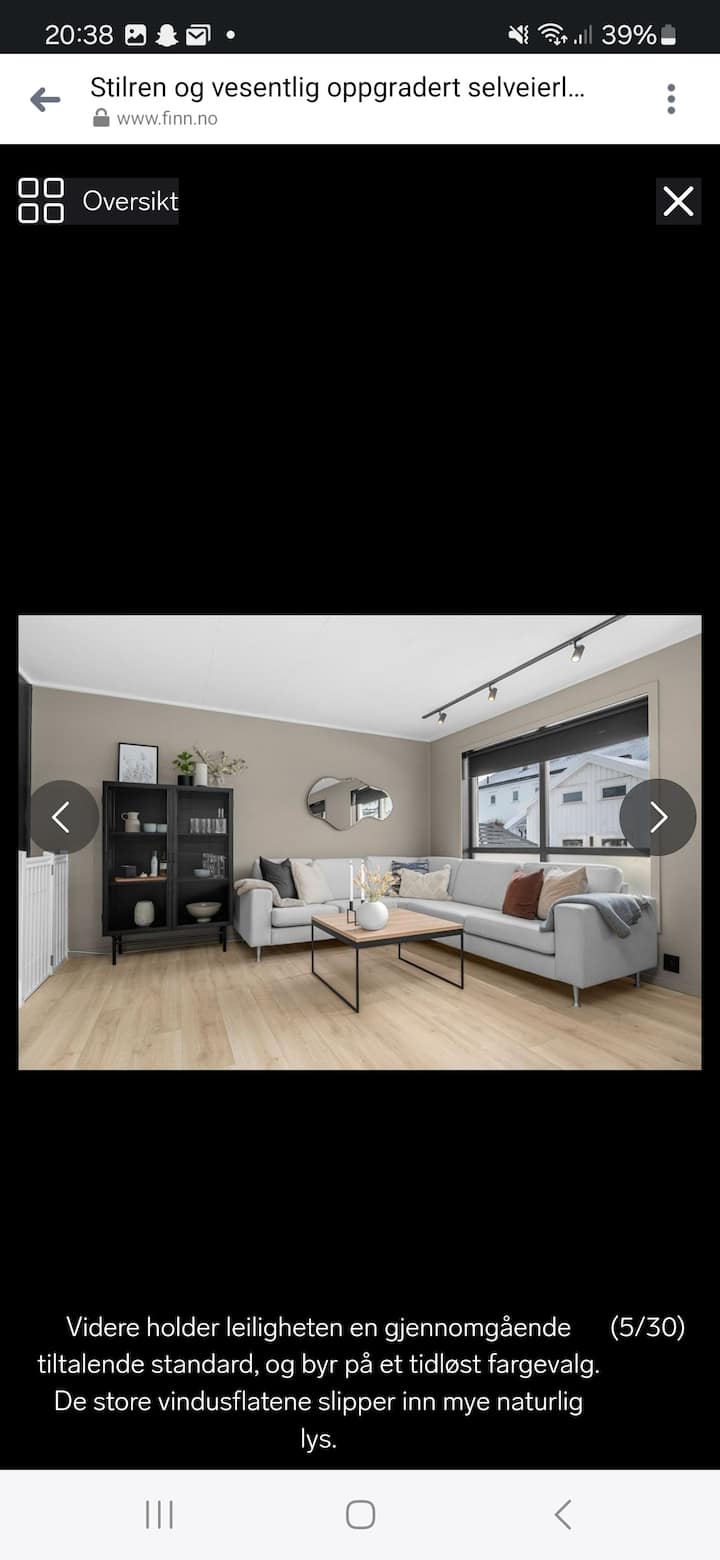Show the next photo
The width and height of the screenshot is (720, 1560).
click(657, 817)
